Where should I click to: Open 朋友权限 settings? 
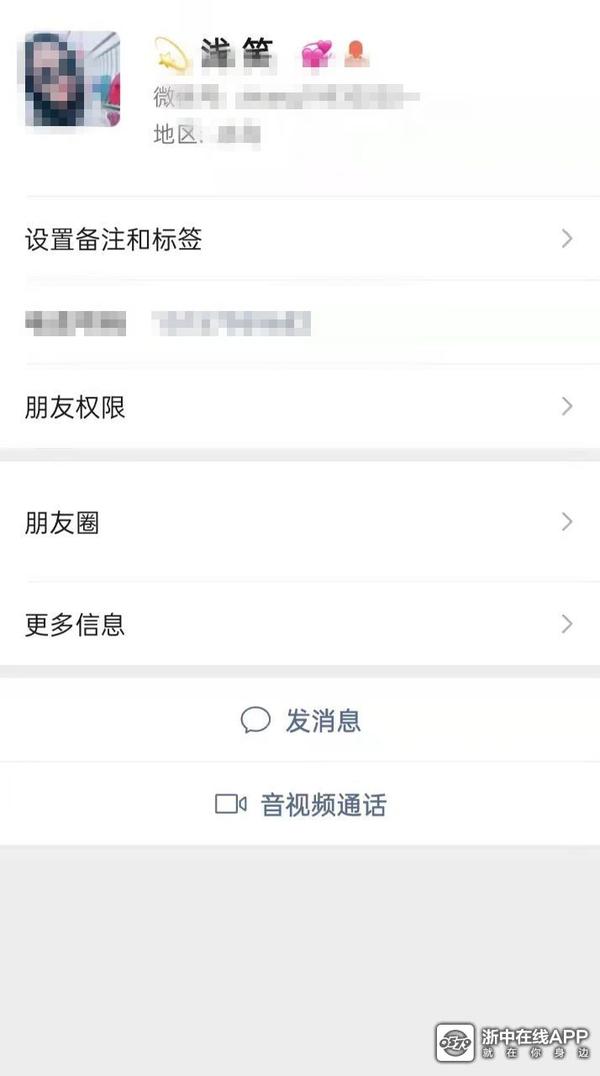pyautogui.click(x=300, y=407)
